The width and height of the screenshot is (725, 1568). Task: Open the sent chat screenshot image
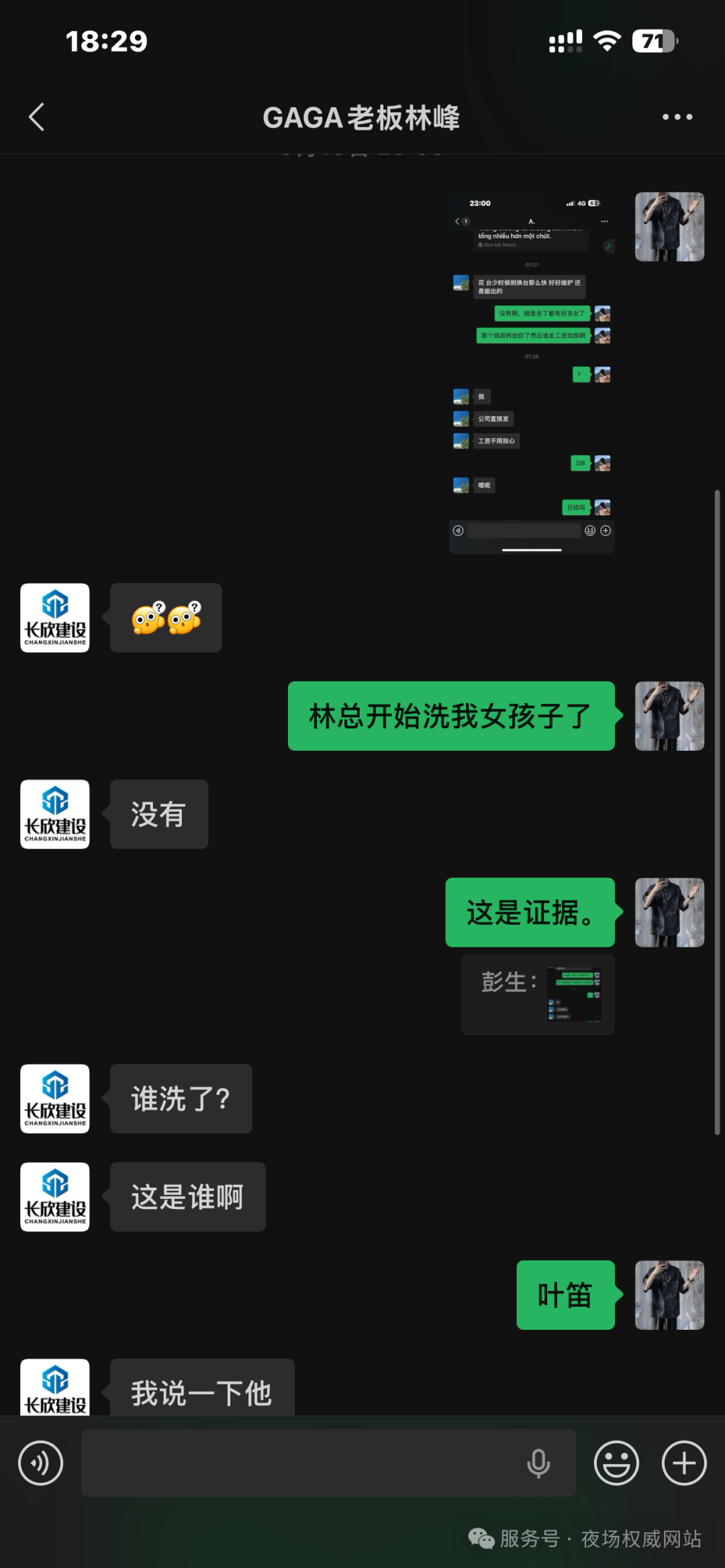(531, 373)
